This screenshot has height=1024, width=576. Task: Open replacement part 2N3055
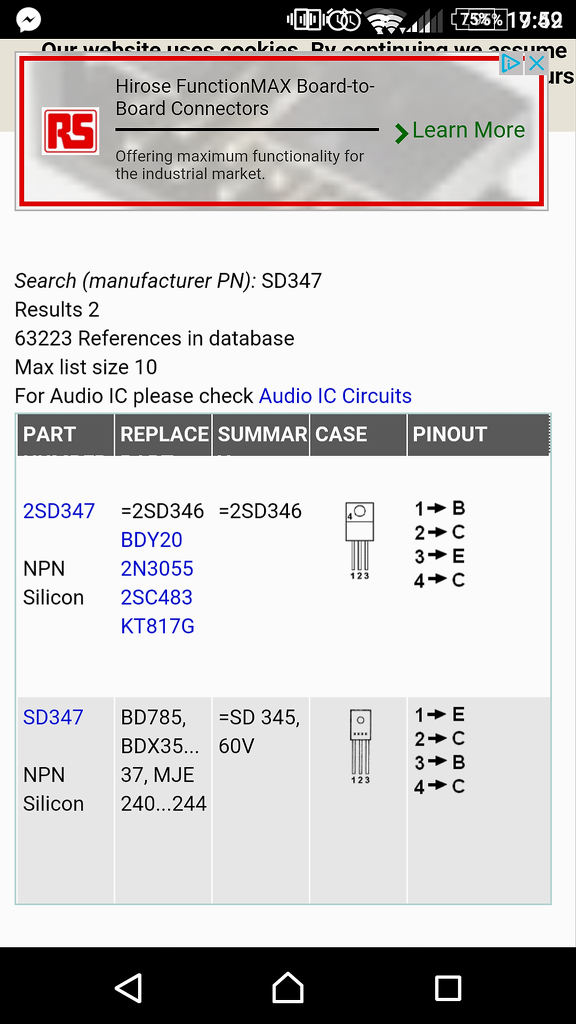point(157,569)
